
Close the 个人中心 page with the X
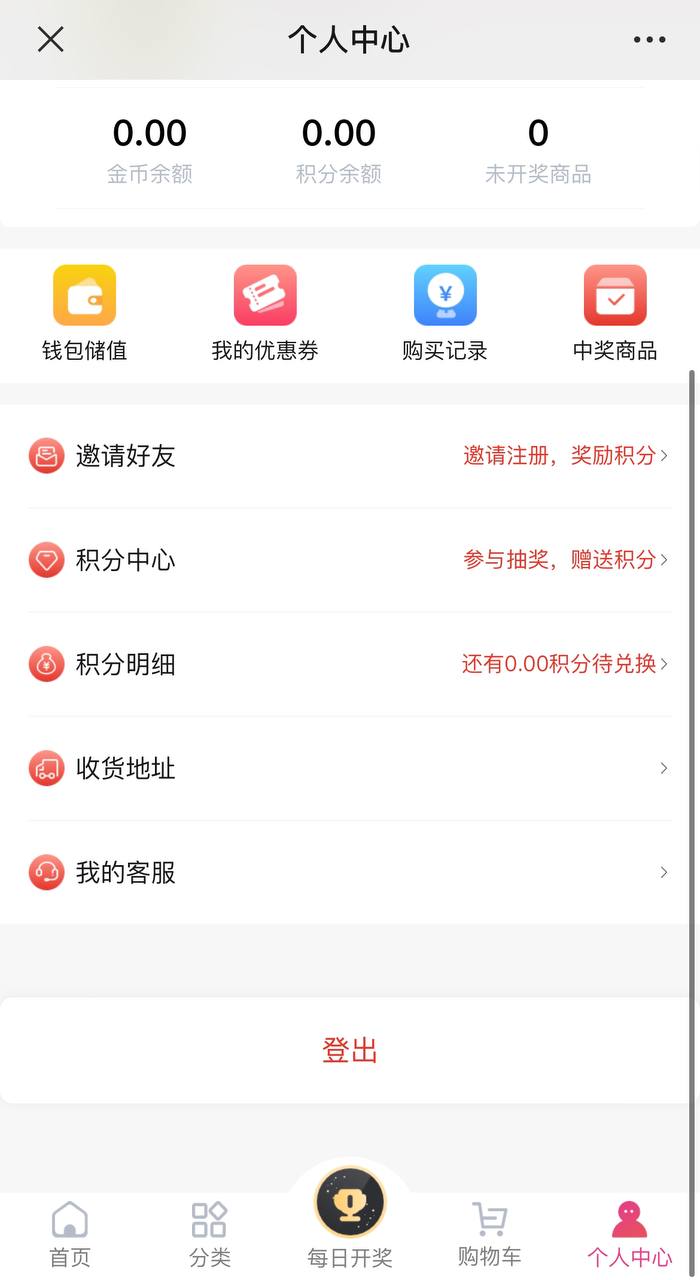(50, 39)
